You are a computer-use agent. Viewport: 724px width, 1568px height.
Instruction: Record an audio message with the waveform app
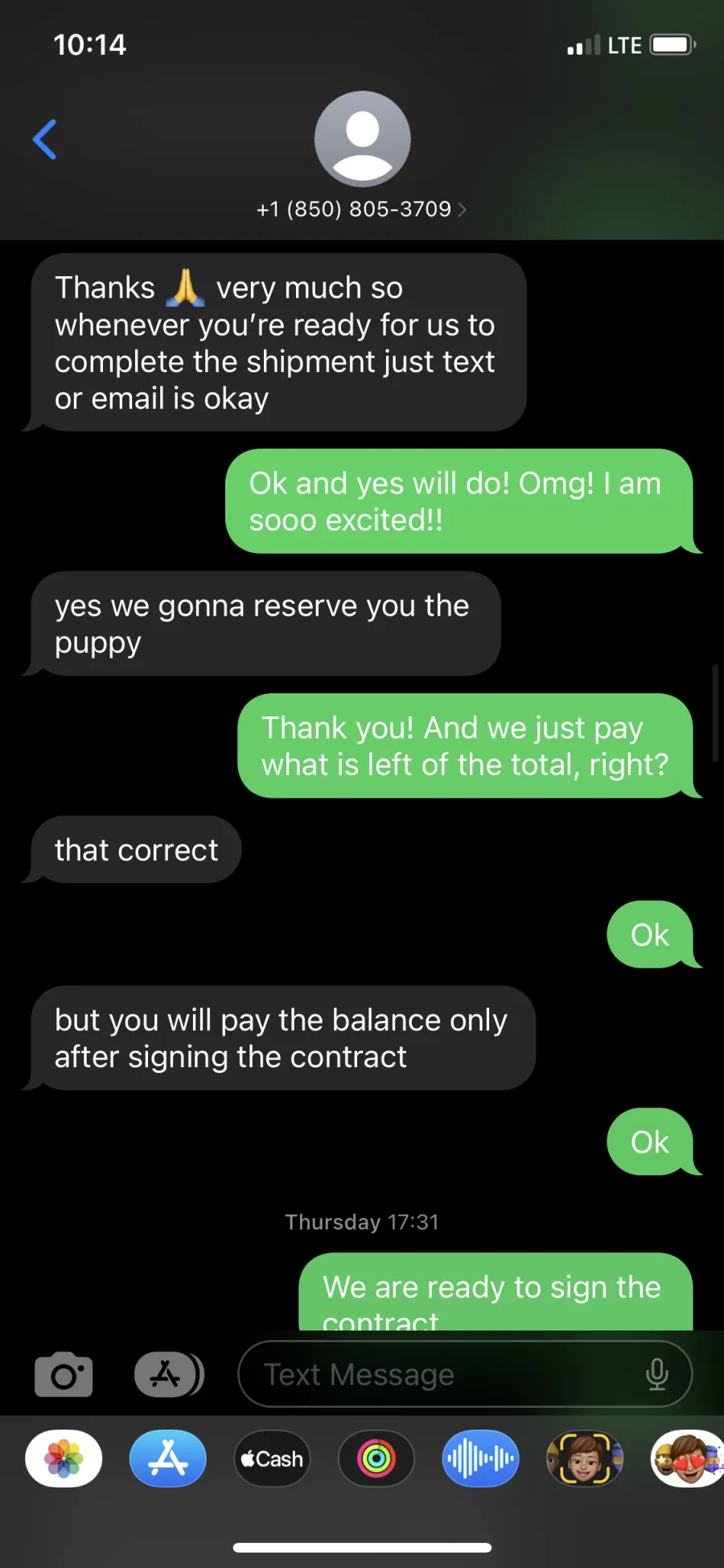tap(480, 1459)
